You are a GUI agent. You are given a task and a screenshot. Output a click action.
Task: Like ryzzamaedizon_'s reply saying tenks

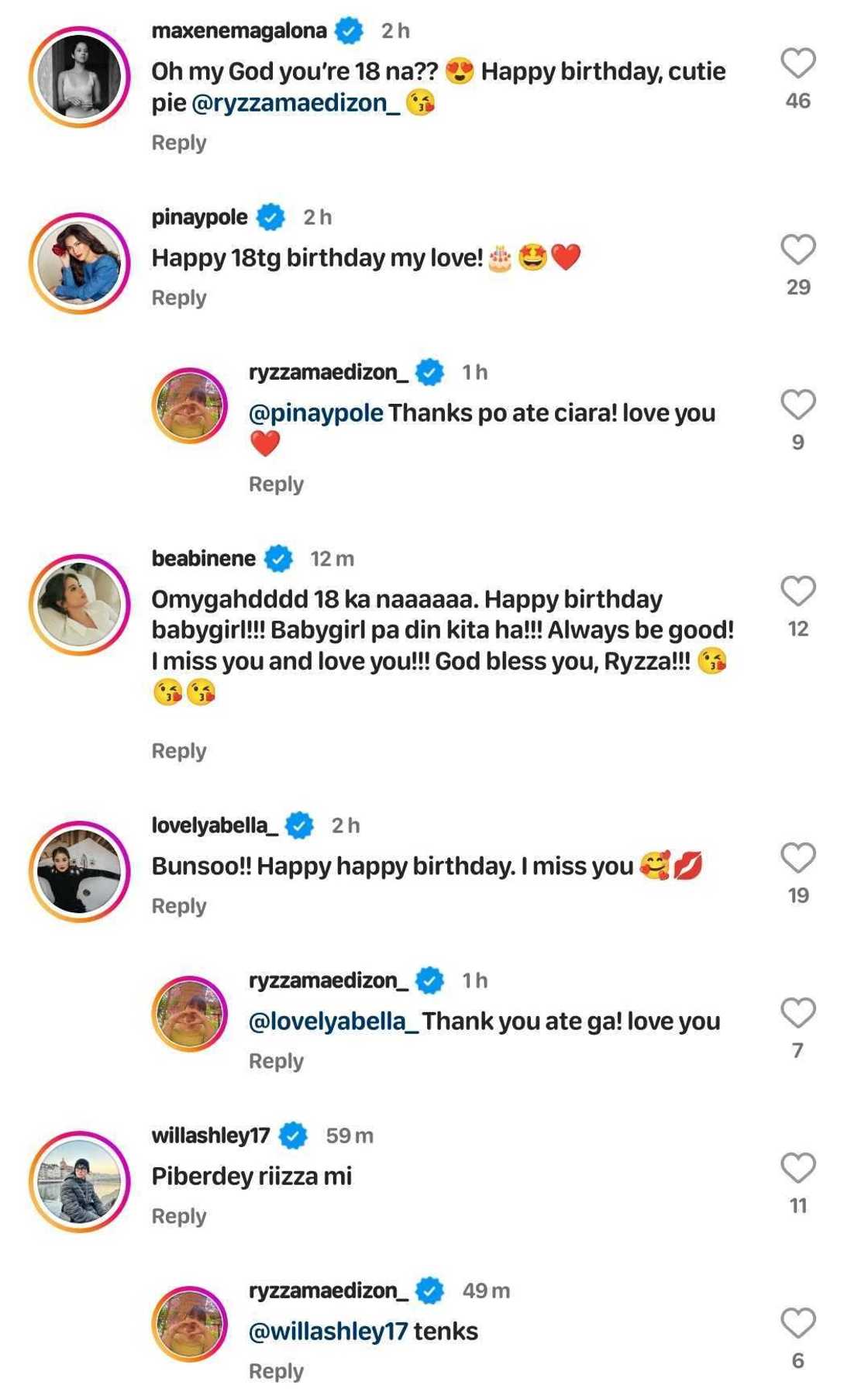click(797, 1323)
